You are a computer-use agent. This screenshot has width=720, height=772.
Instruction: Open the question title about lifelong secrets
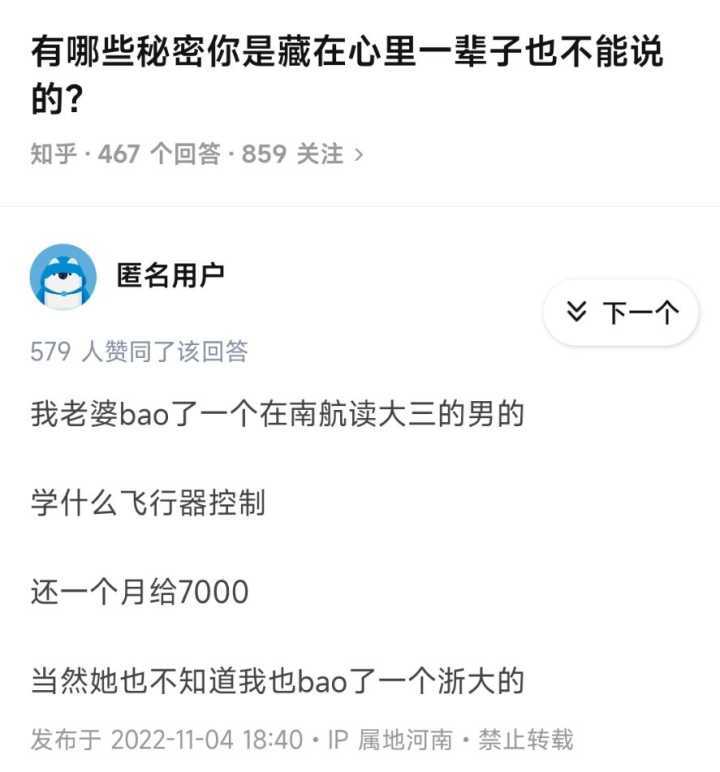click(347, 75)
